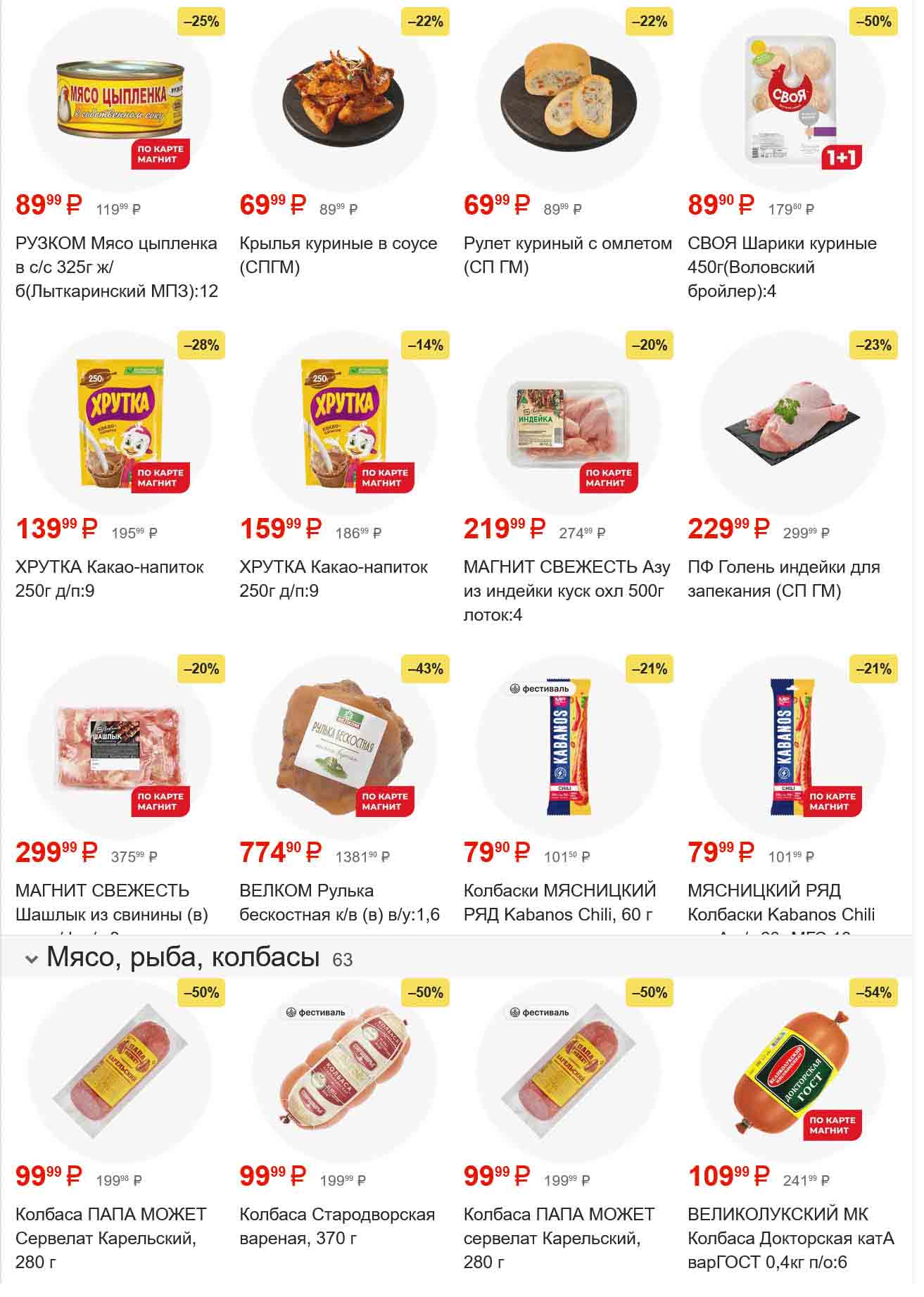Select ХРУТКА Какао-напиток priced 139.99
The image size is (924, 1297).
coord(120,422)
